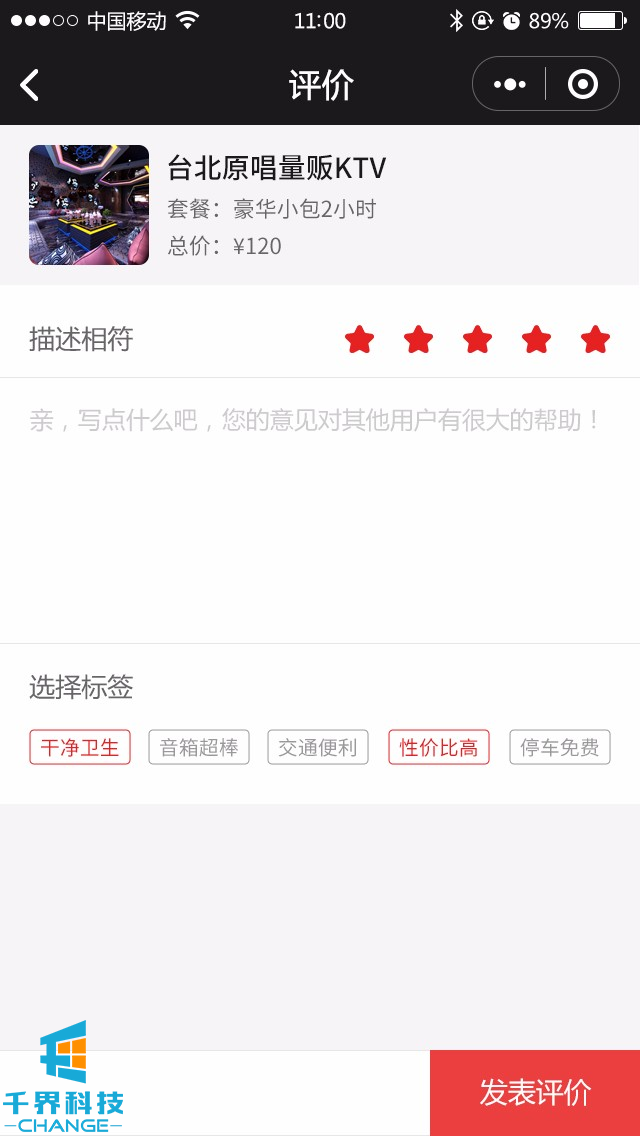Deselect the 干净卫生 tag
The height and width of the screenshot is (1136, 640).
pyautogui.click(x=80, y=747)
